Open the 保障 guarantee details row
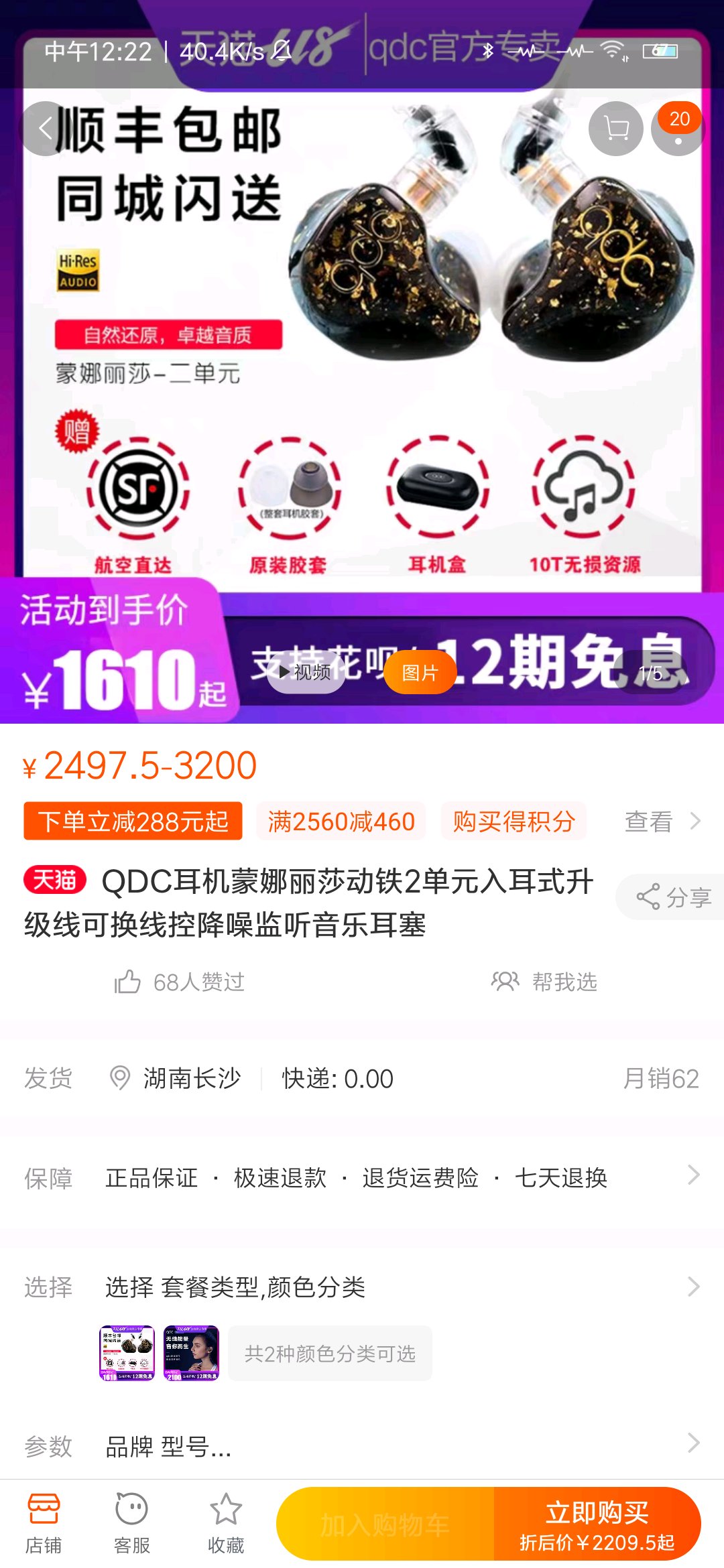Viewport: 724px width, 1568px height. (x=362, y=1177)
